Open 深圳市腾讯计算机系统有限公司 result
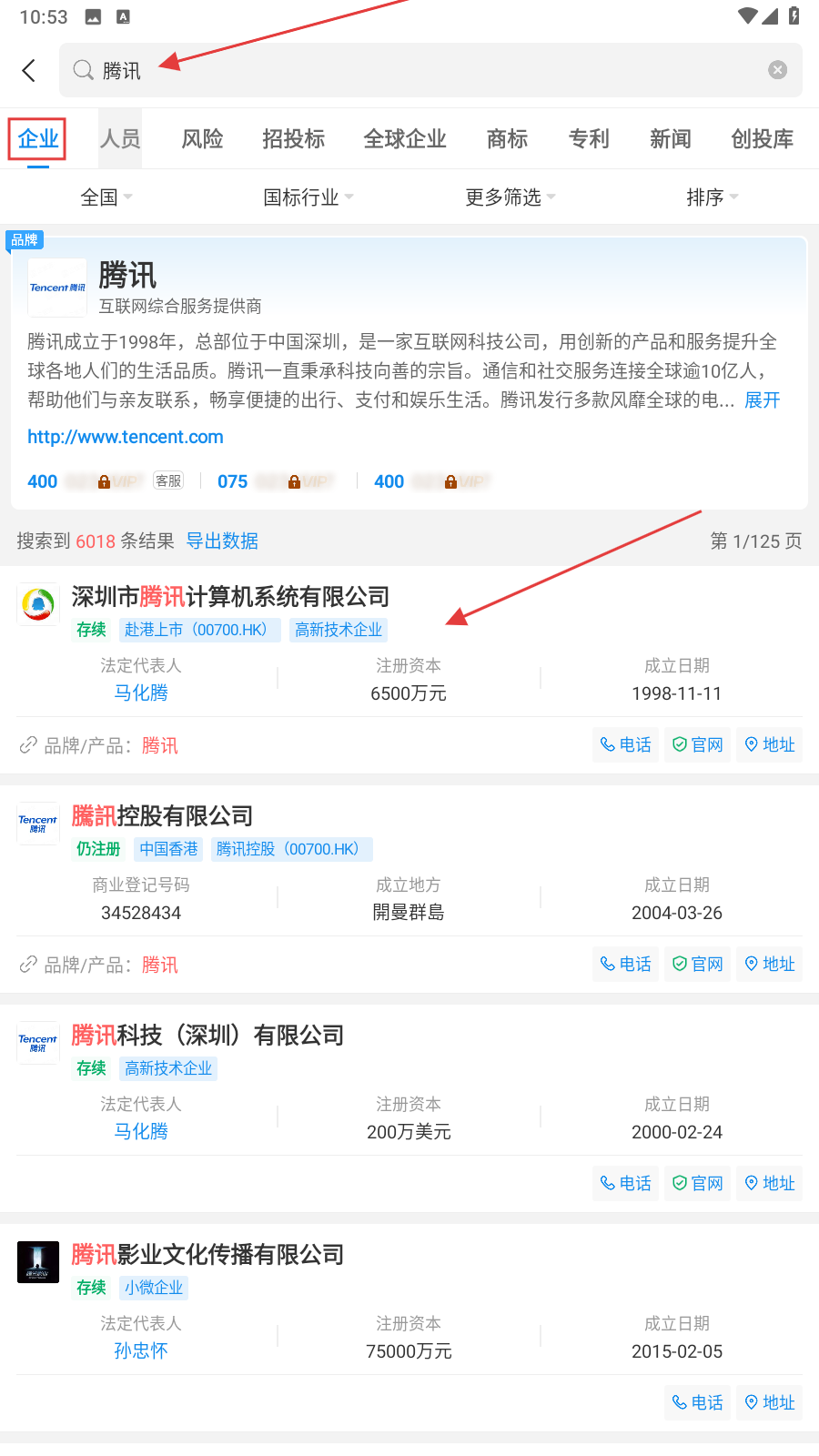The image size is (819, 1456). point(230,597)
